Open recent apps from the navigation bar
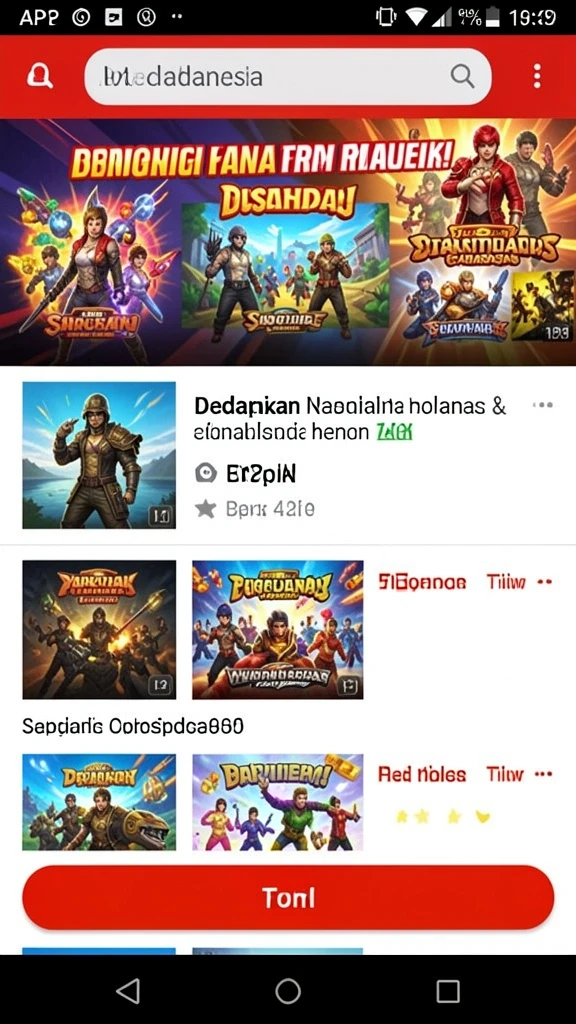Screen dimensions: 576x1024 448,991
